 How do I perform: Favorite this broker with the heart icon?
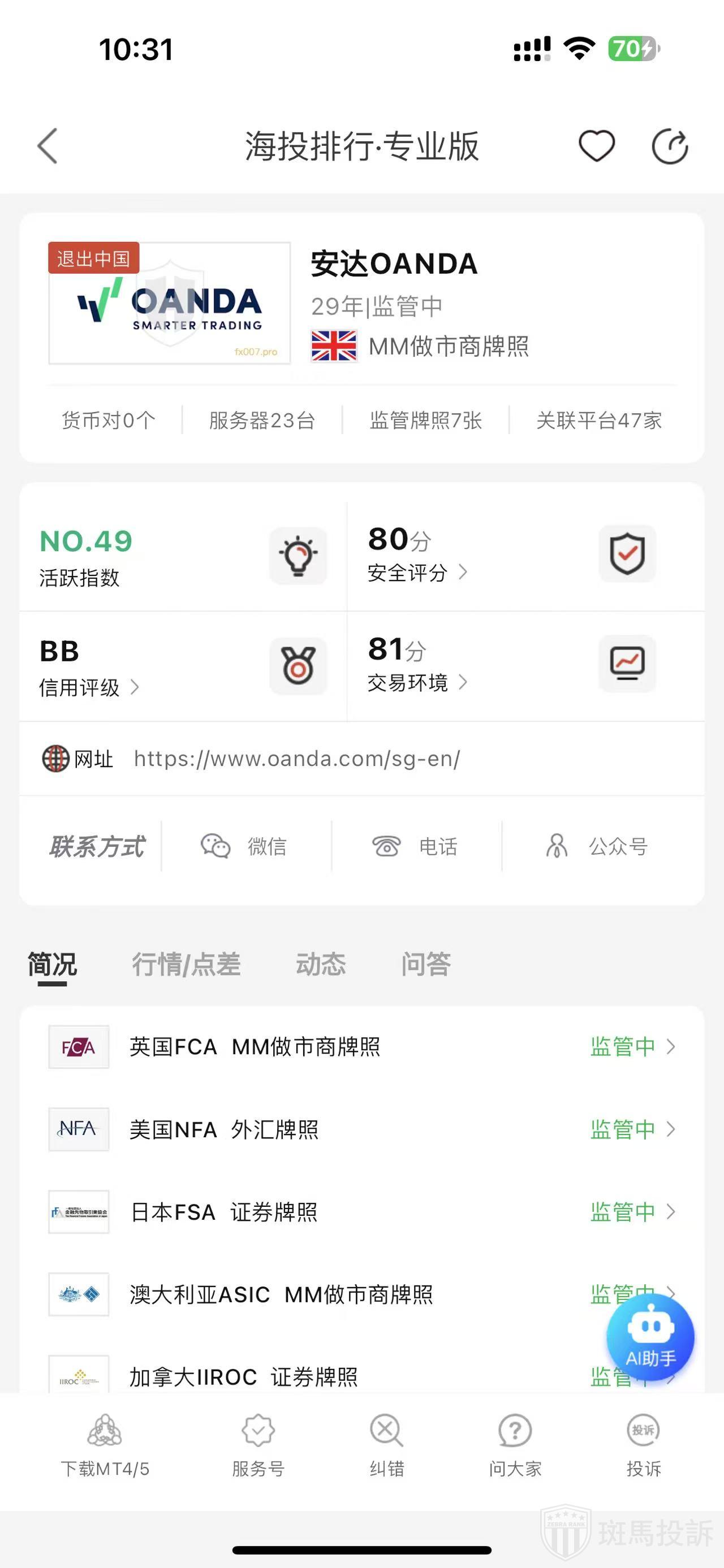coord(596,146)
